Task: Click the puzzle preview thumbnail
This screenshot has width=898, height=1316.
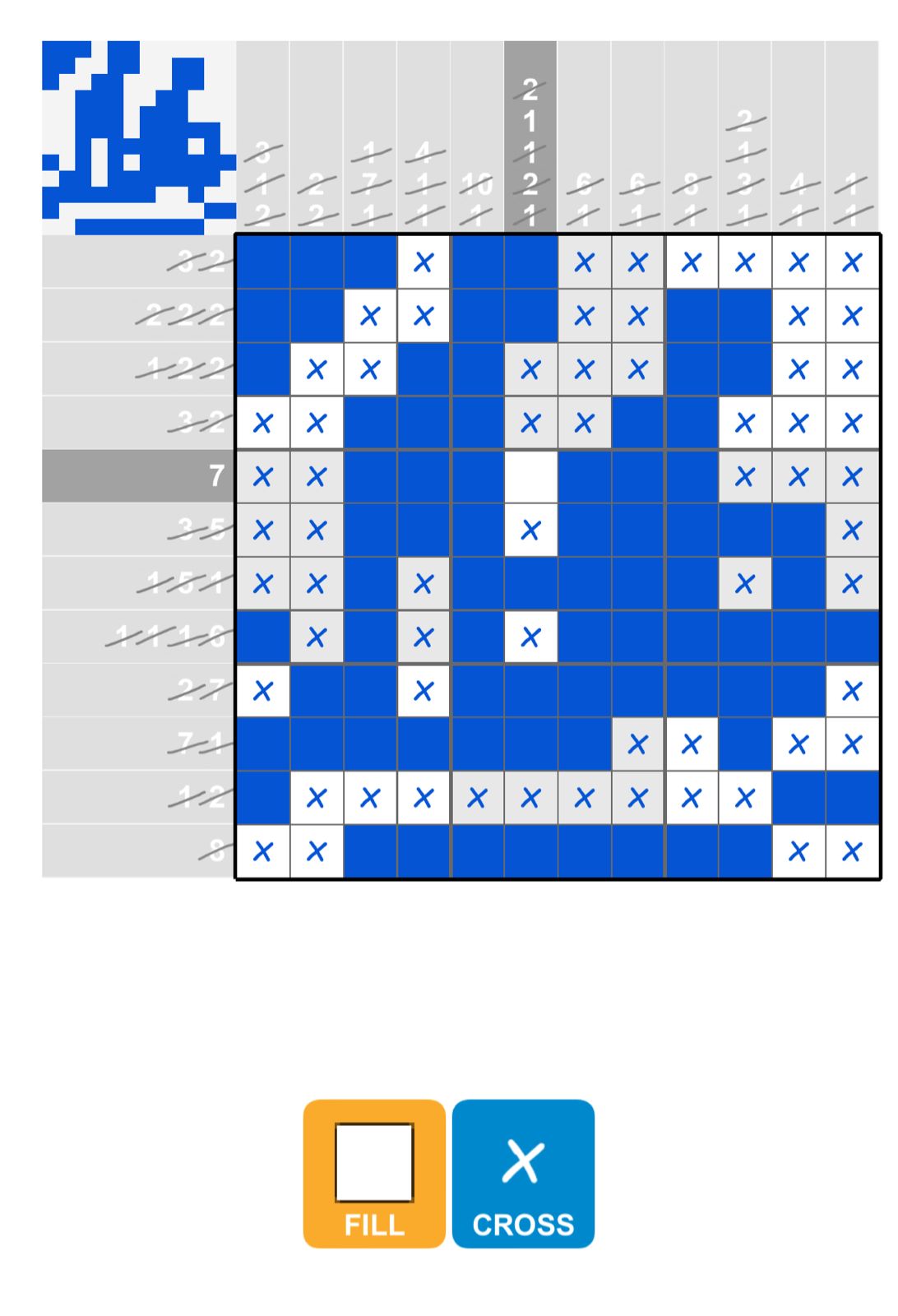Action: pyautogui.click(x=136, y=136)
